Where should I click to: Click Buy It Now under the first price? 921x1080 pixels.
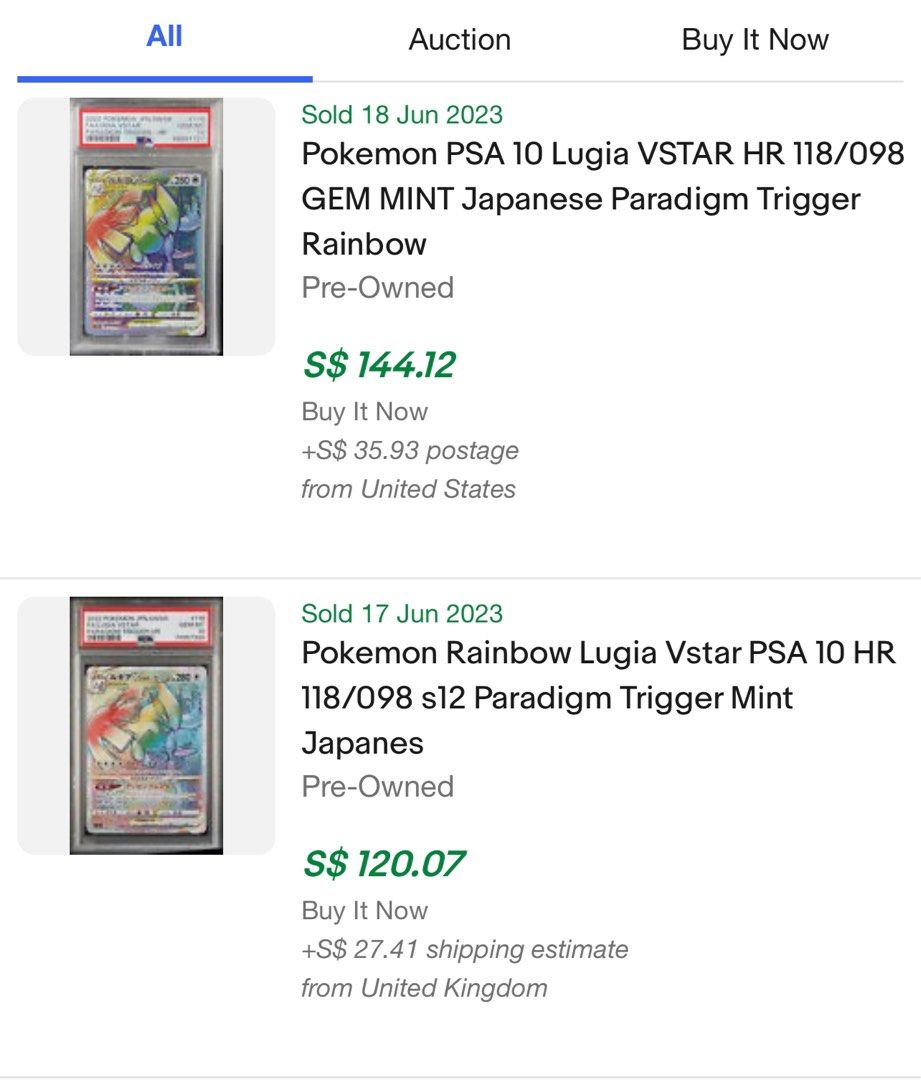[x=363, y=410]
